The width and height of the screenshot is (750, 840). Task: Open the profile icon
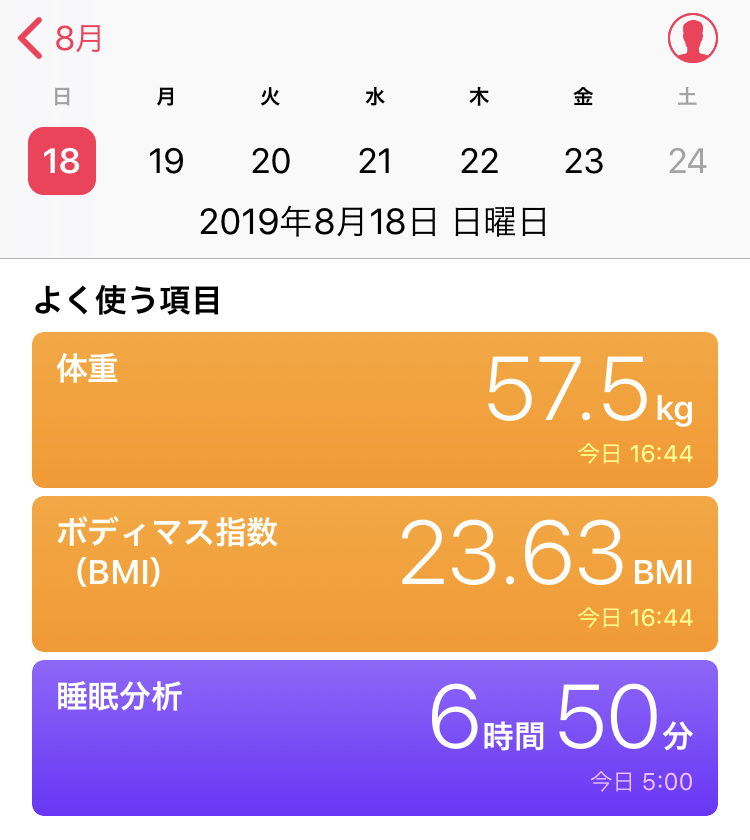[x=692, y=39]
